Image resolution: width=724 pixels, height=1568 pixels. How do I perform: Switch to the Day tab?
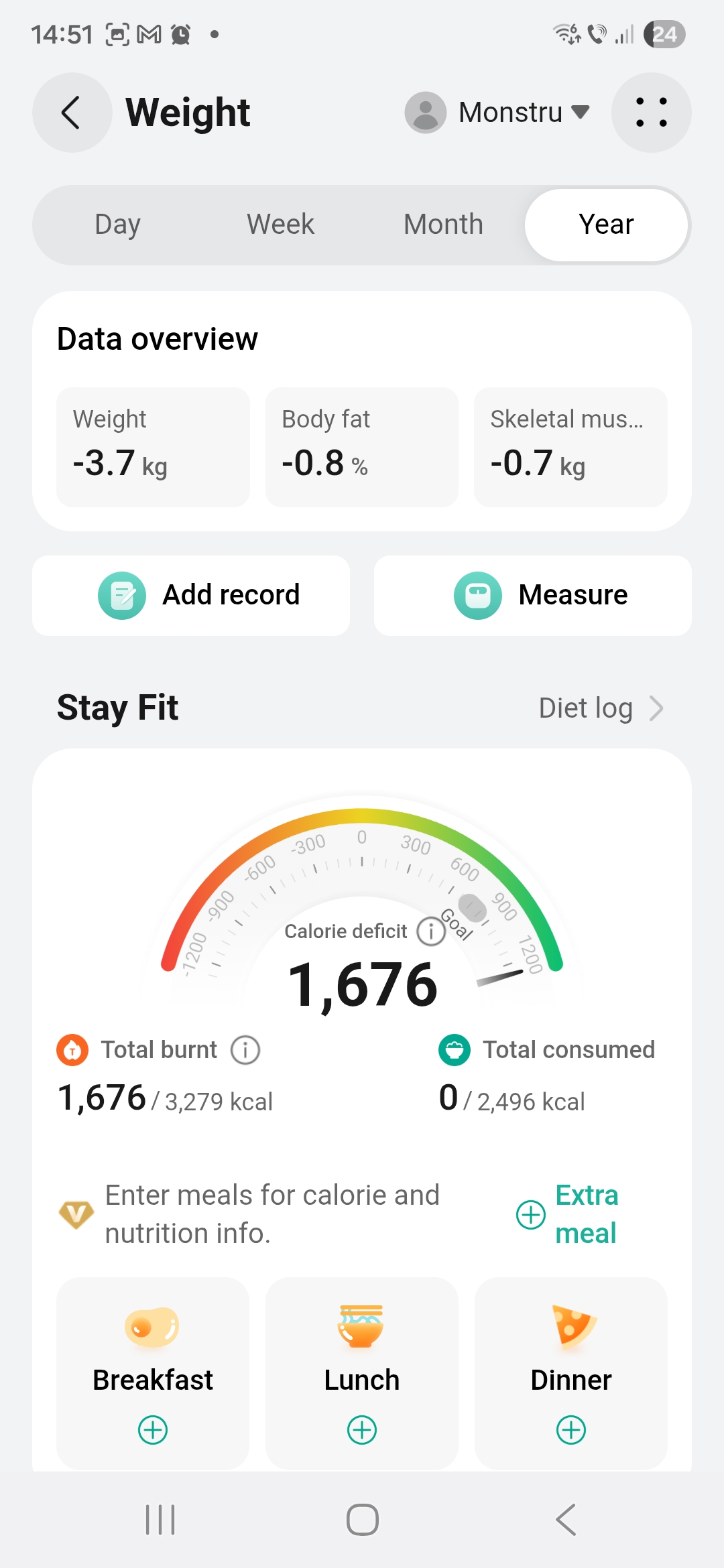pos(118,224)
